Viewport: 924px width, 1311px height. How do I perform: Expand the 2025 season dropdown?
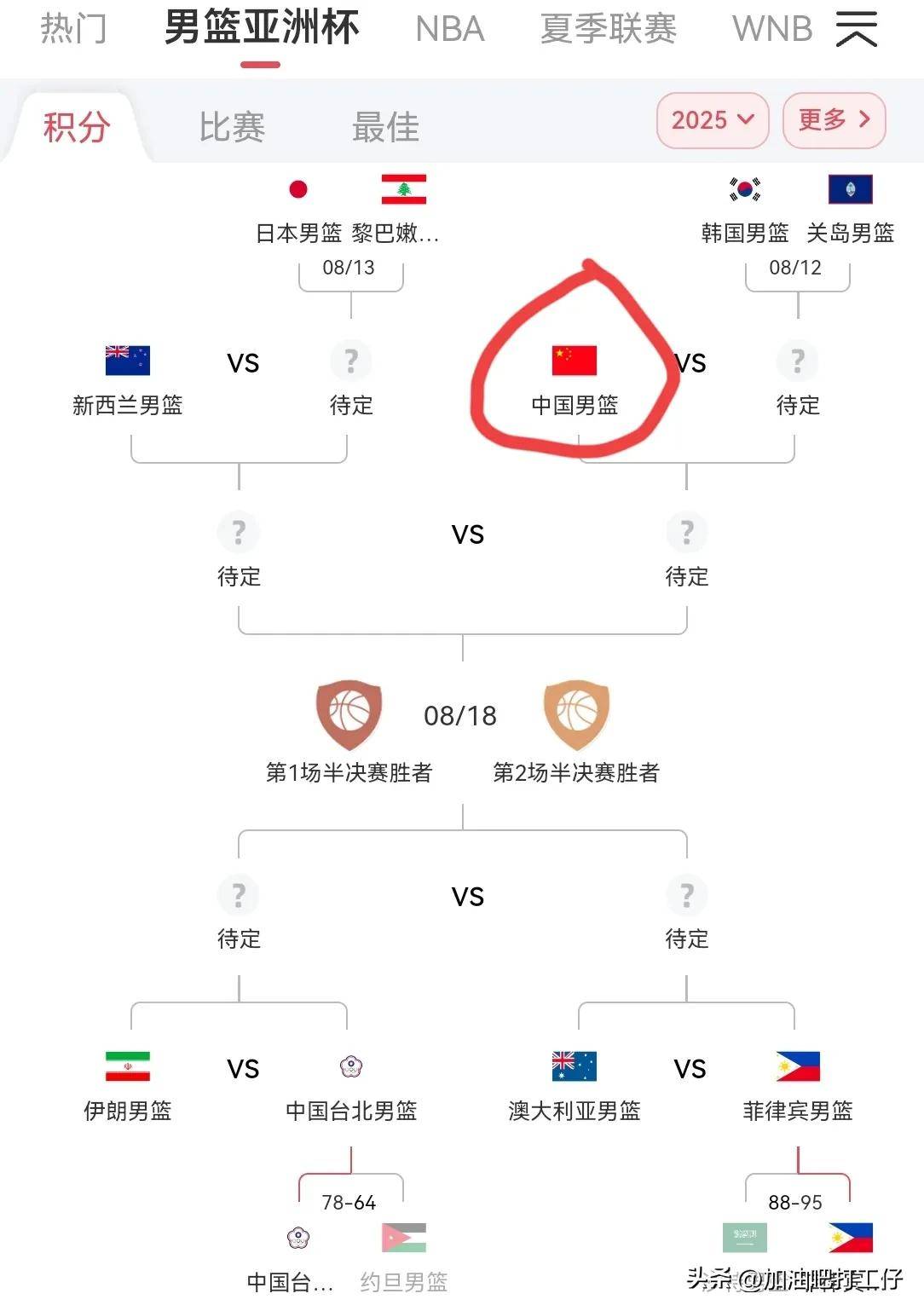pyautogui.click(x=712, y=120)
